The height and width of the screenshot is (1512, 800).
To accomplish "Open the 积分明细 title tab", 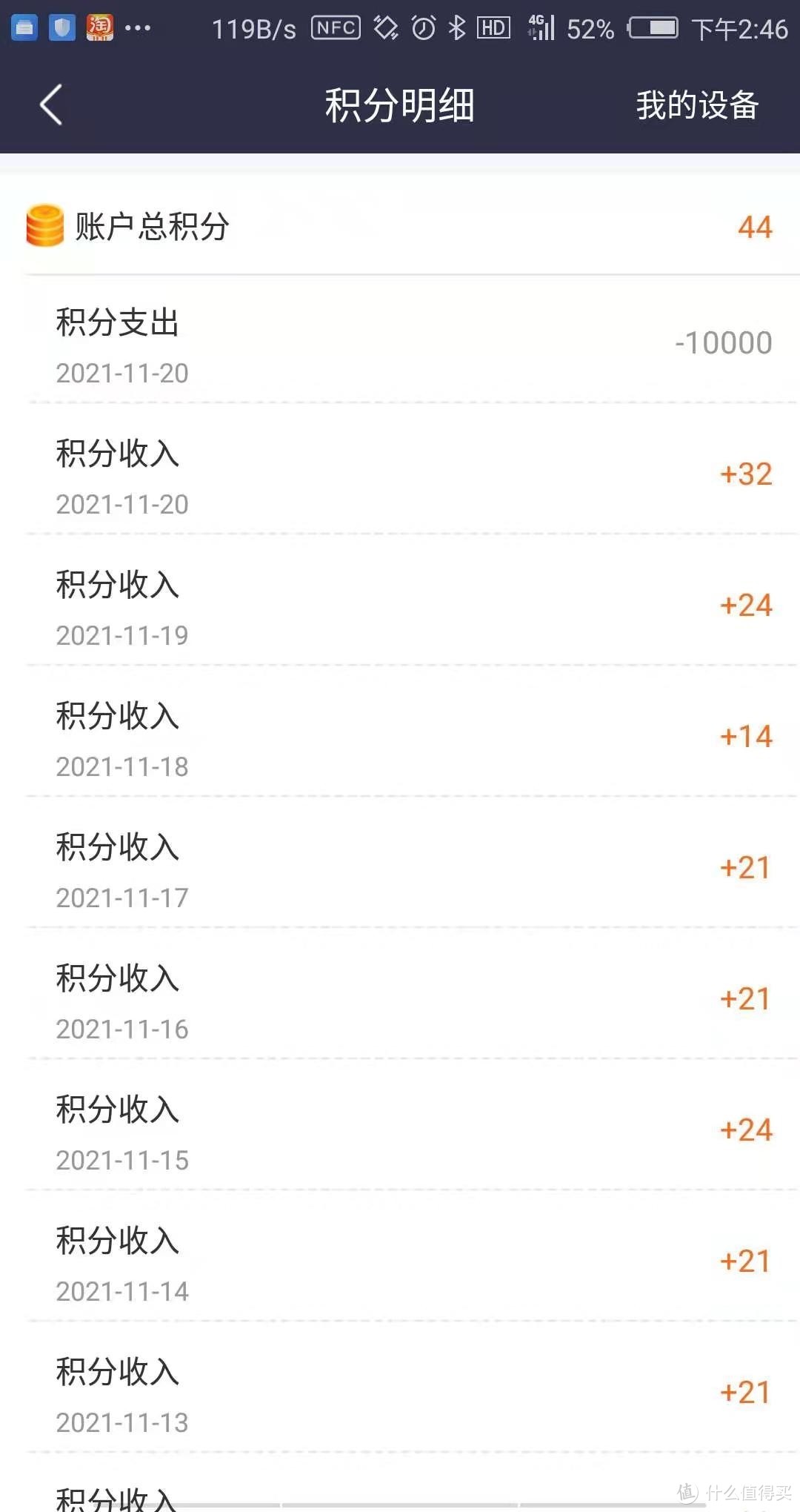I will pyautogui.click(x=400, y=105).
